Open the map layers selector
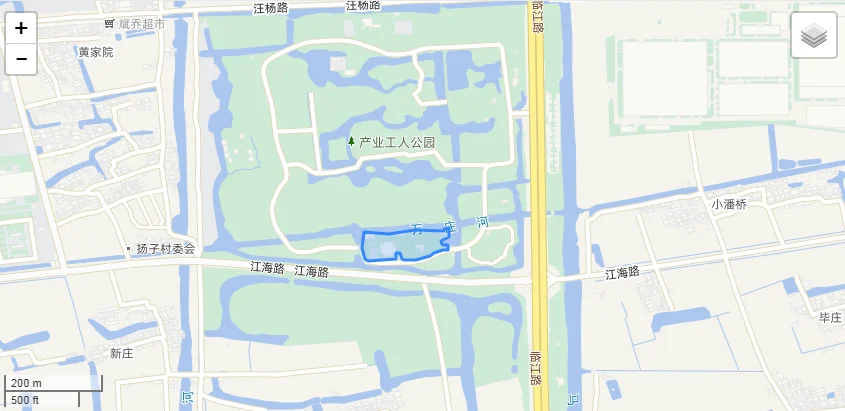Screen dimensions: 845x411 coord(814,36)
